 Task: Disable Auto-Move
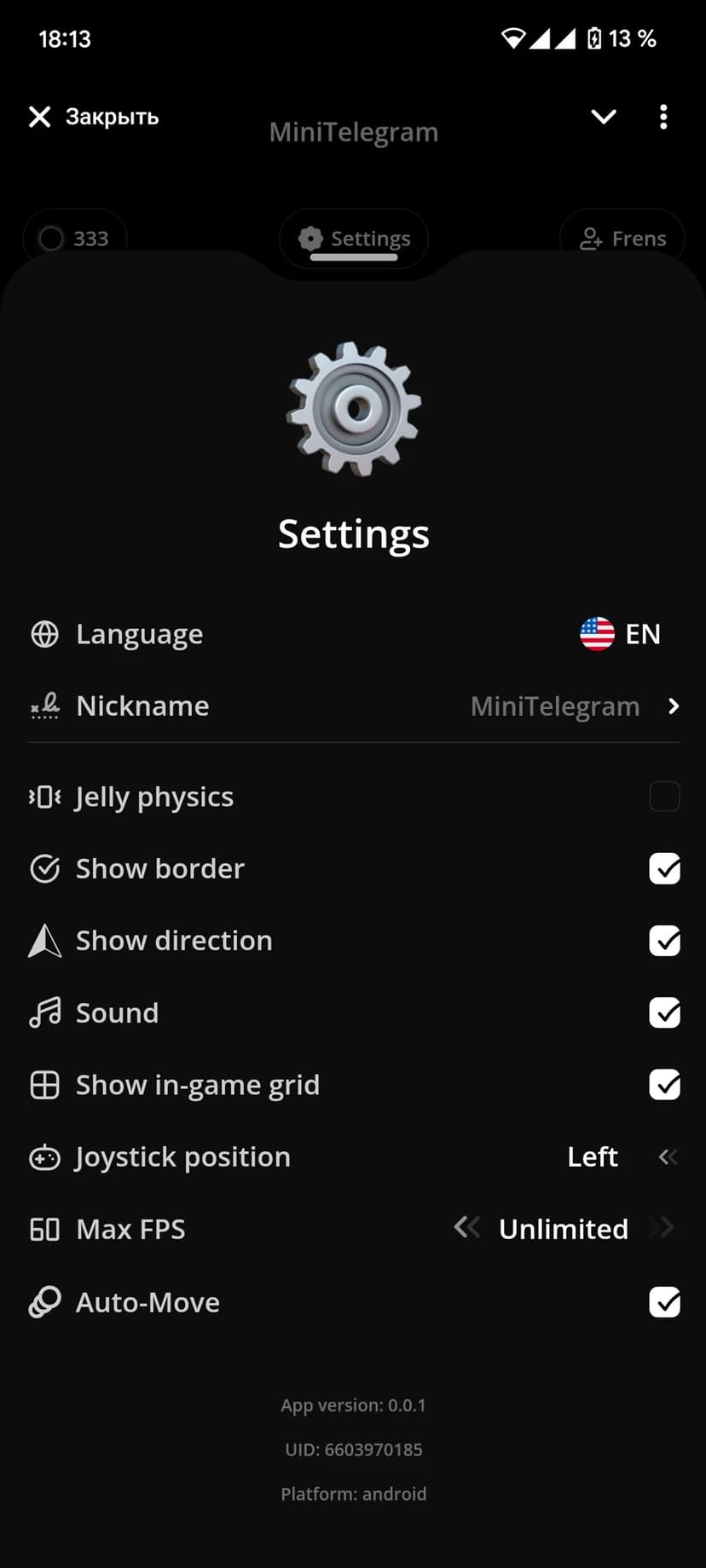tap(664, 1302)
